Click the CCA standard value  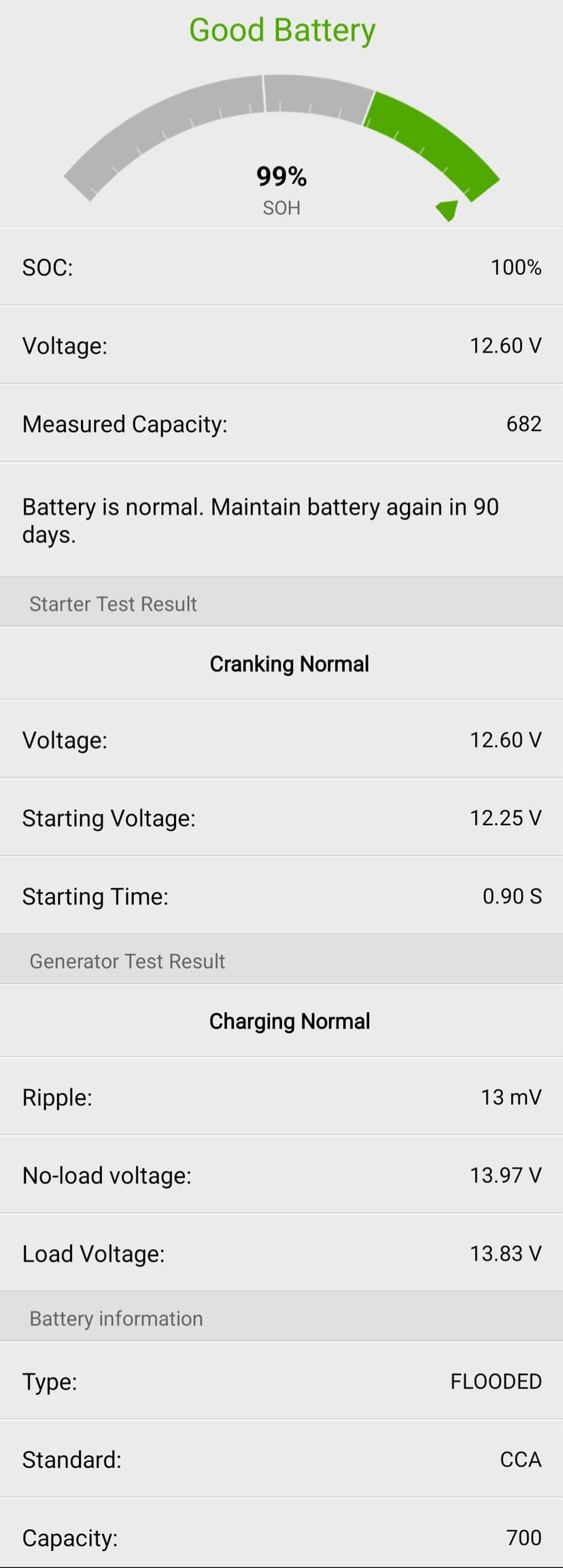tap(520, 1459)
